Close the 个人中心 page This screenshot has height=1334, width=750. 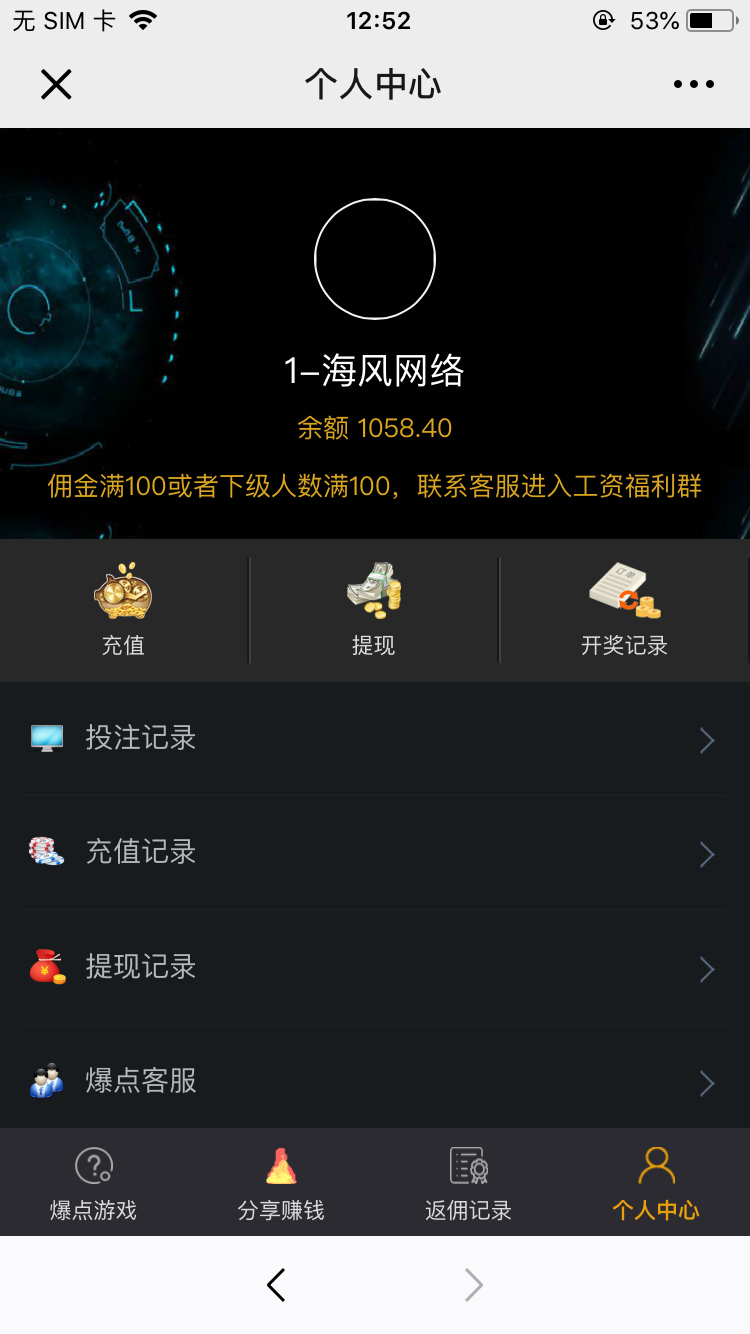(x=56, y=85)
